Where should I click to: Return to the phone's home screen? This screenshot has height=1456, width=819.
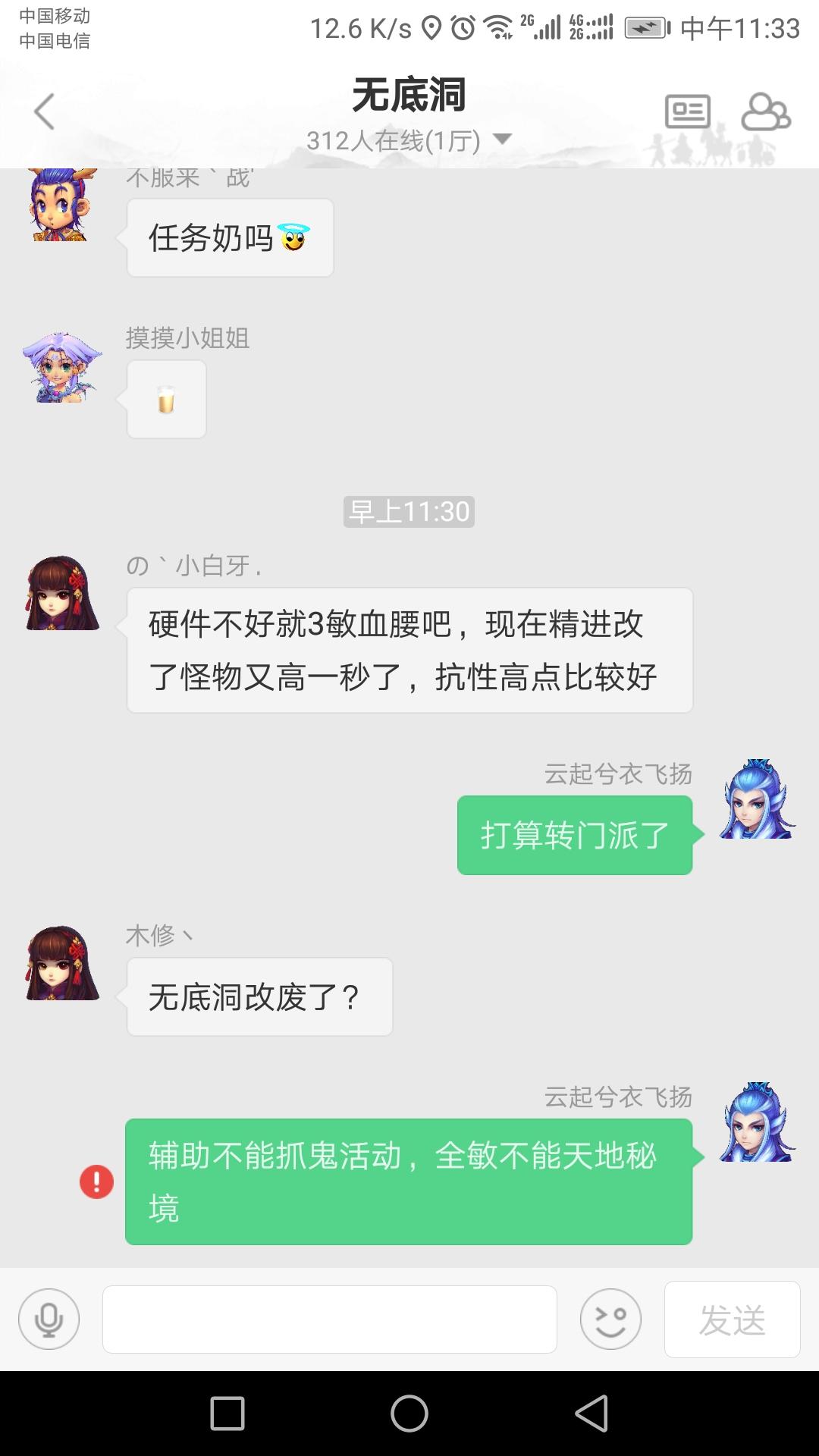(409, 1414)
